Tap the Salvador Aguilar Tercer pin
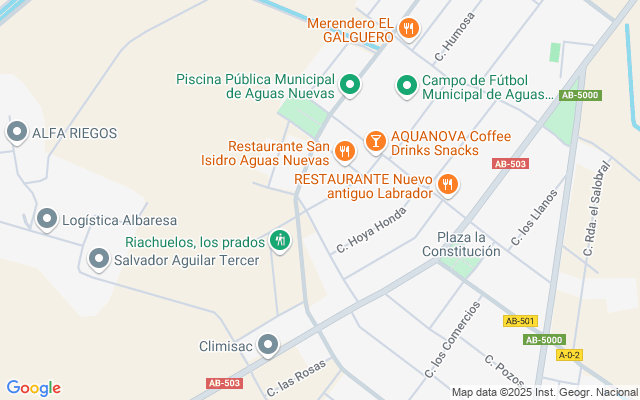 pyautogui.click(x=99, y=260)
